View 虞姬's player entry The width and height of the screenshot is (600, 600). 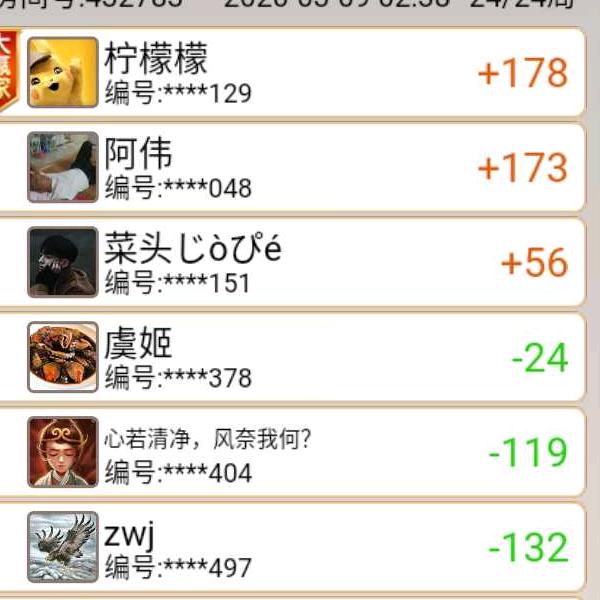tap(300, 357)
